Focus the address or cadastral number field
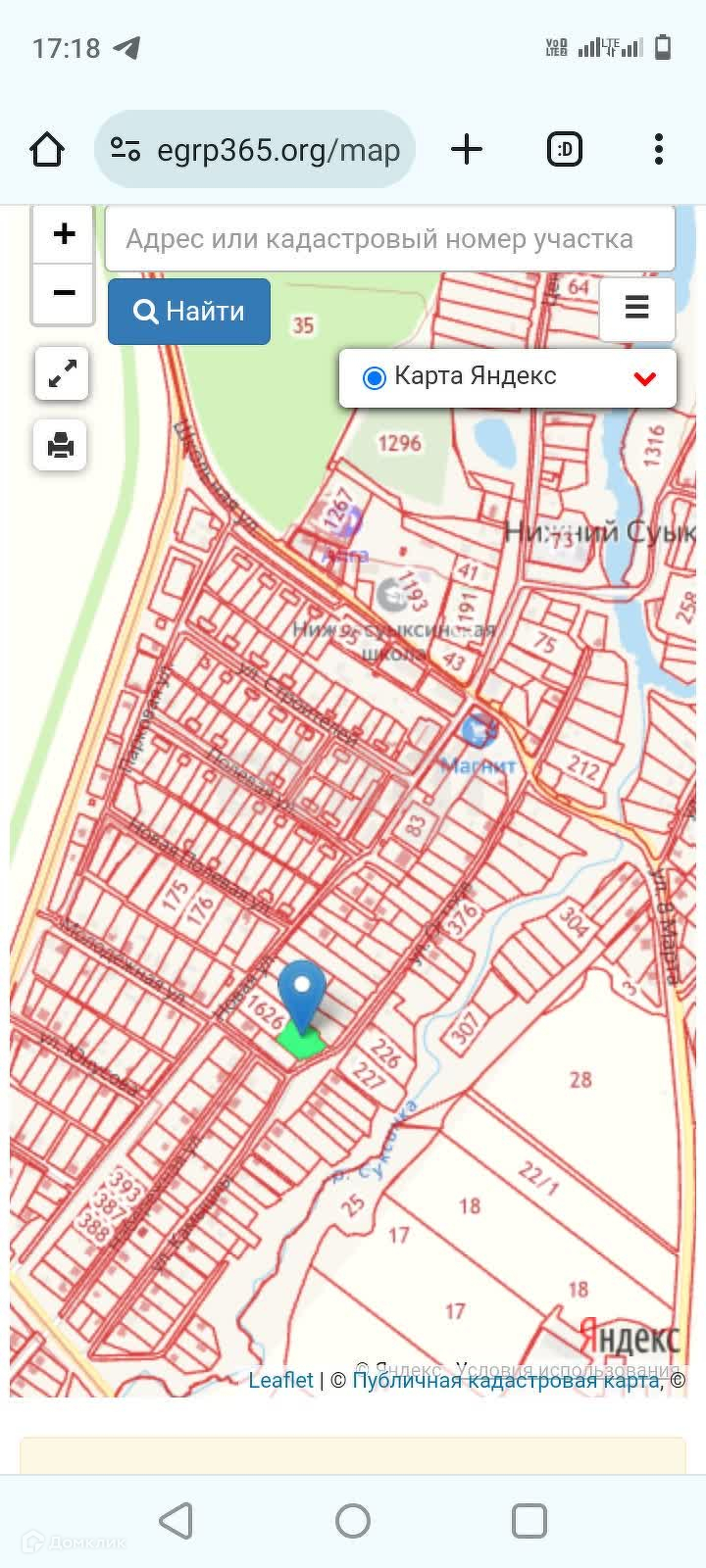 tap(389, 239)
